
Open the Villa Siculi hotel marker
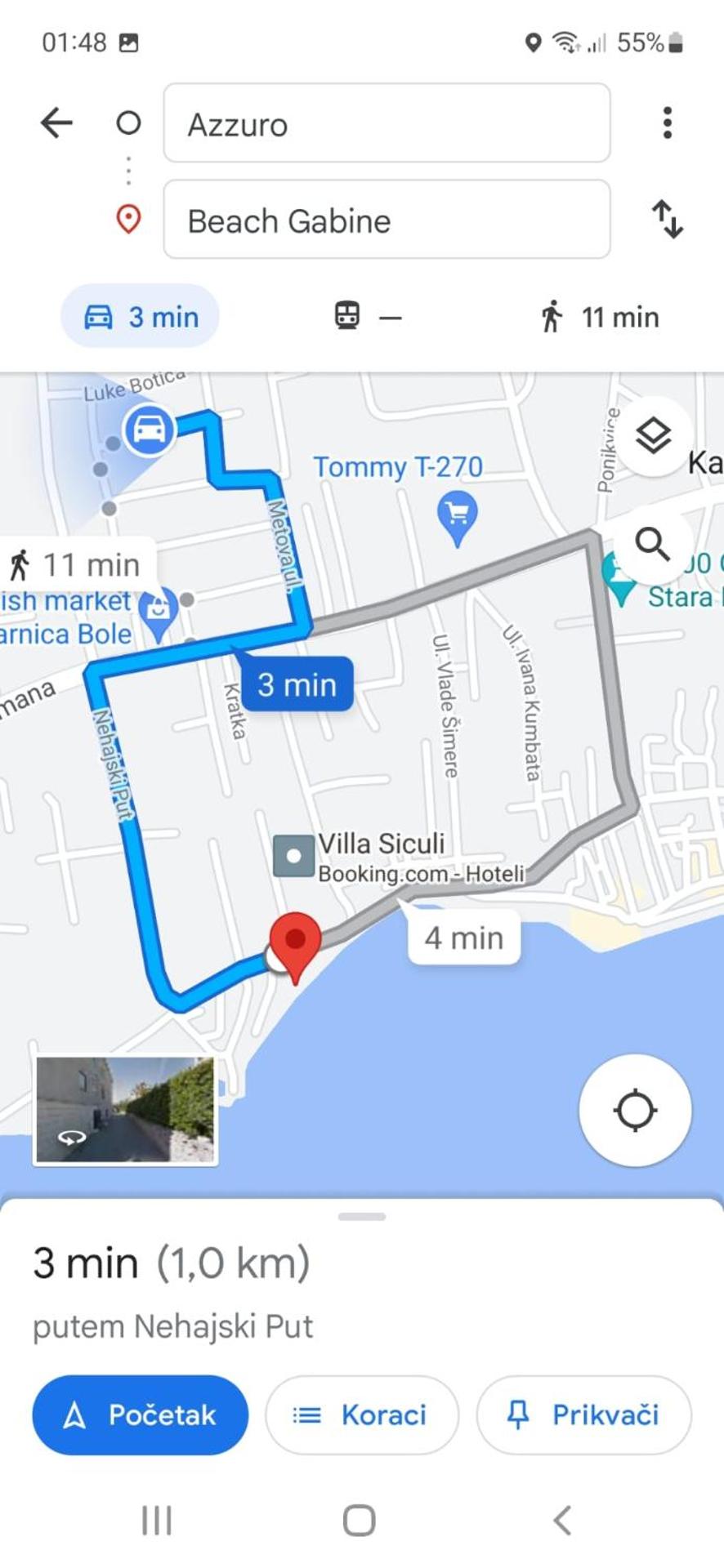click(x=294, y=856)
